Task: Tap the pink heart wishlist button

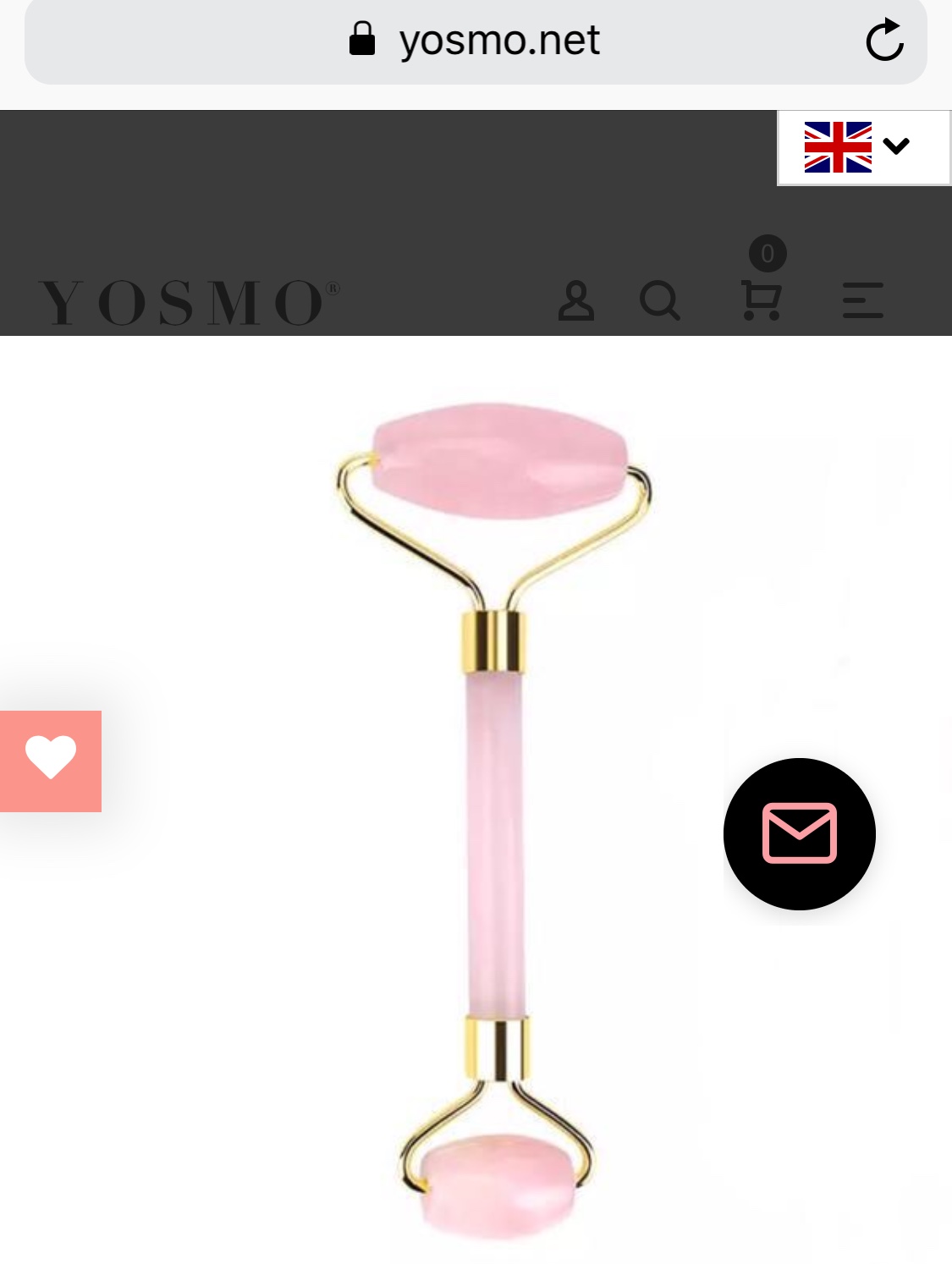Action: tap(51, 761)
